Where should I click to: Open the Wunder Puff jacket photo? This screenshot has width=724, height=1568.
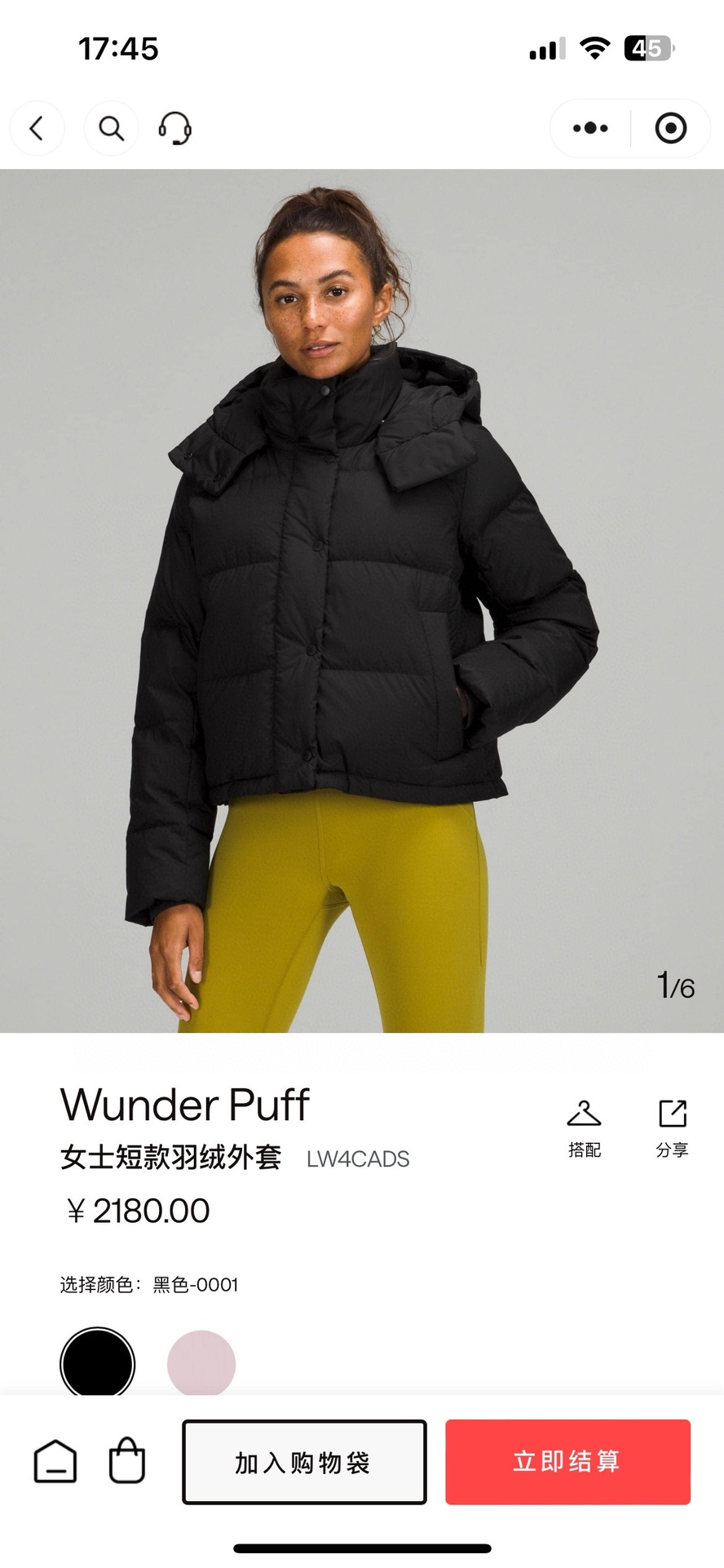(x=362, y=600)
